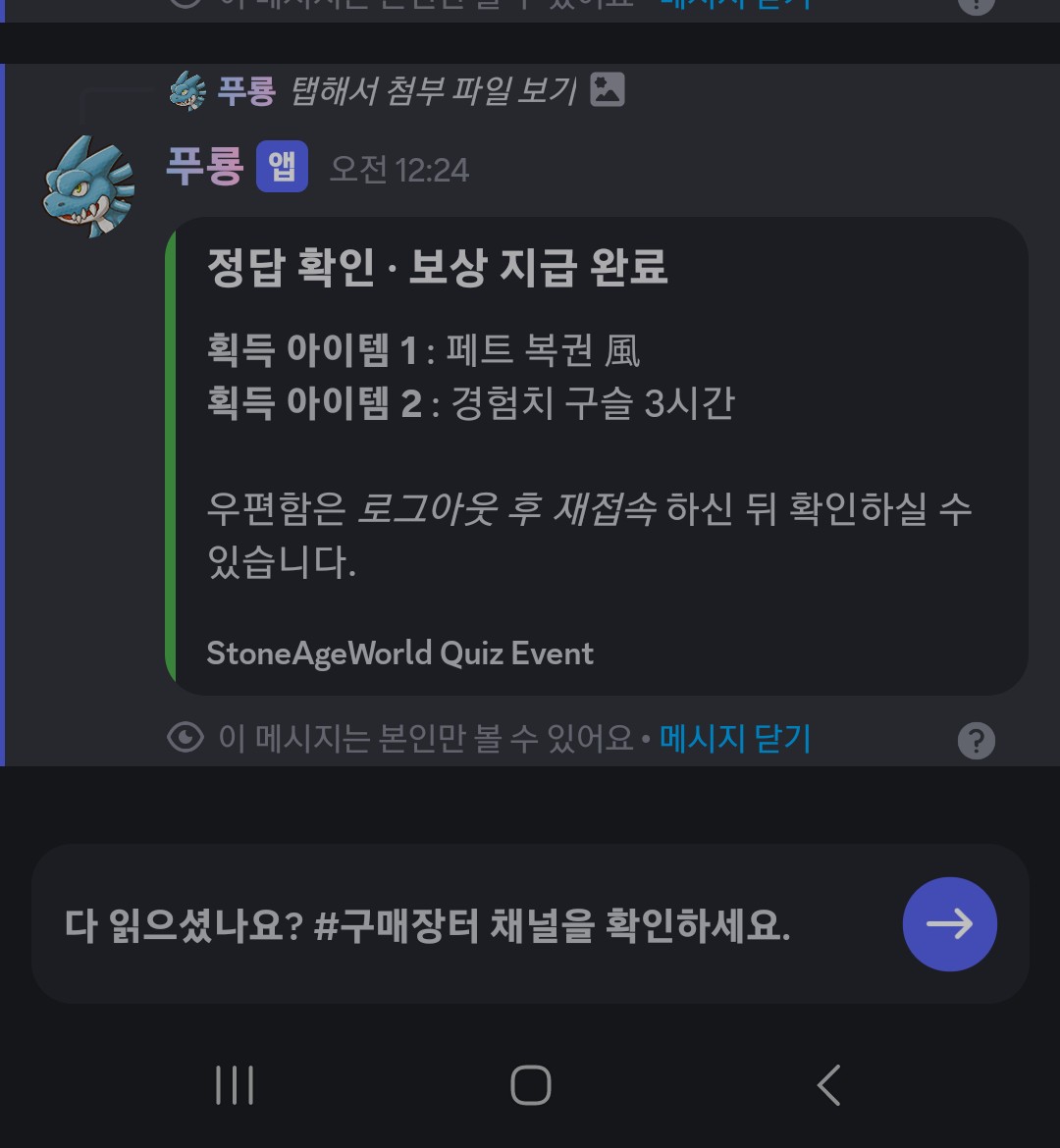Open 푸룡 bot profile avatar

[88, 186]
